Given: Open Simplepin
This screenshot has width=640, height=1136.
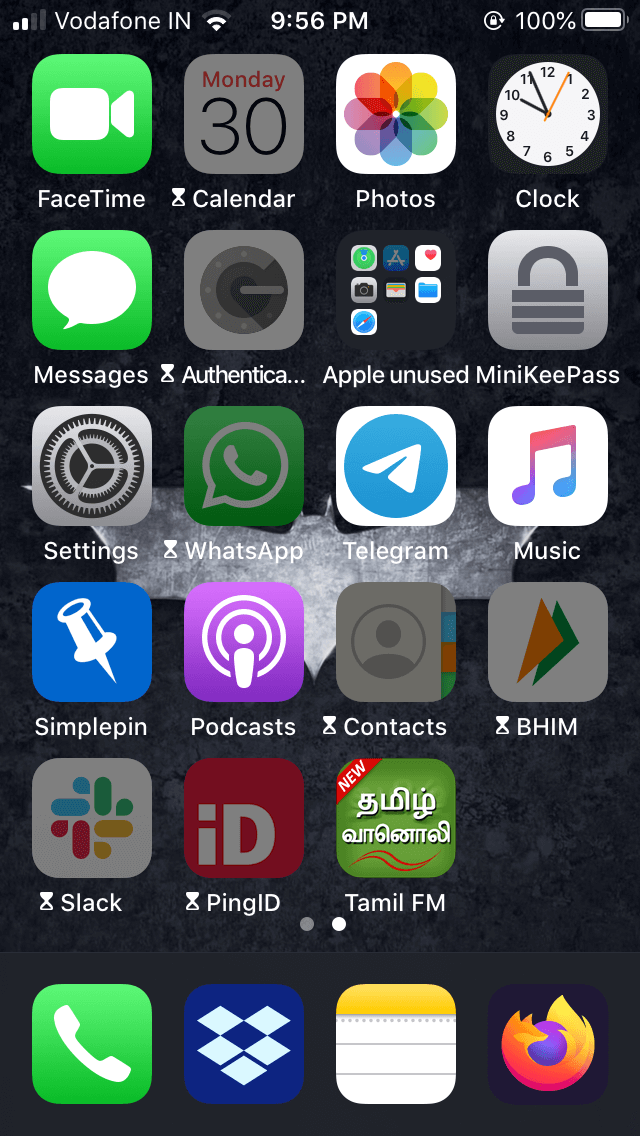Looking at the screenshot, I should pos(91,642).
